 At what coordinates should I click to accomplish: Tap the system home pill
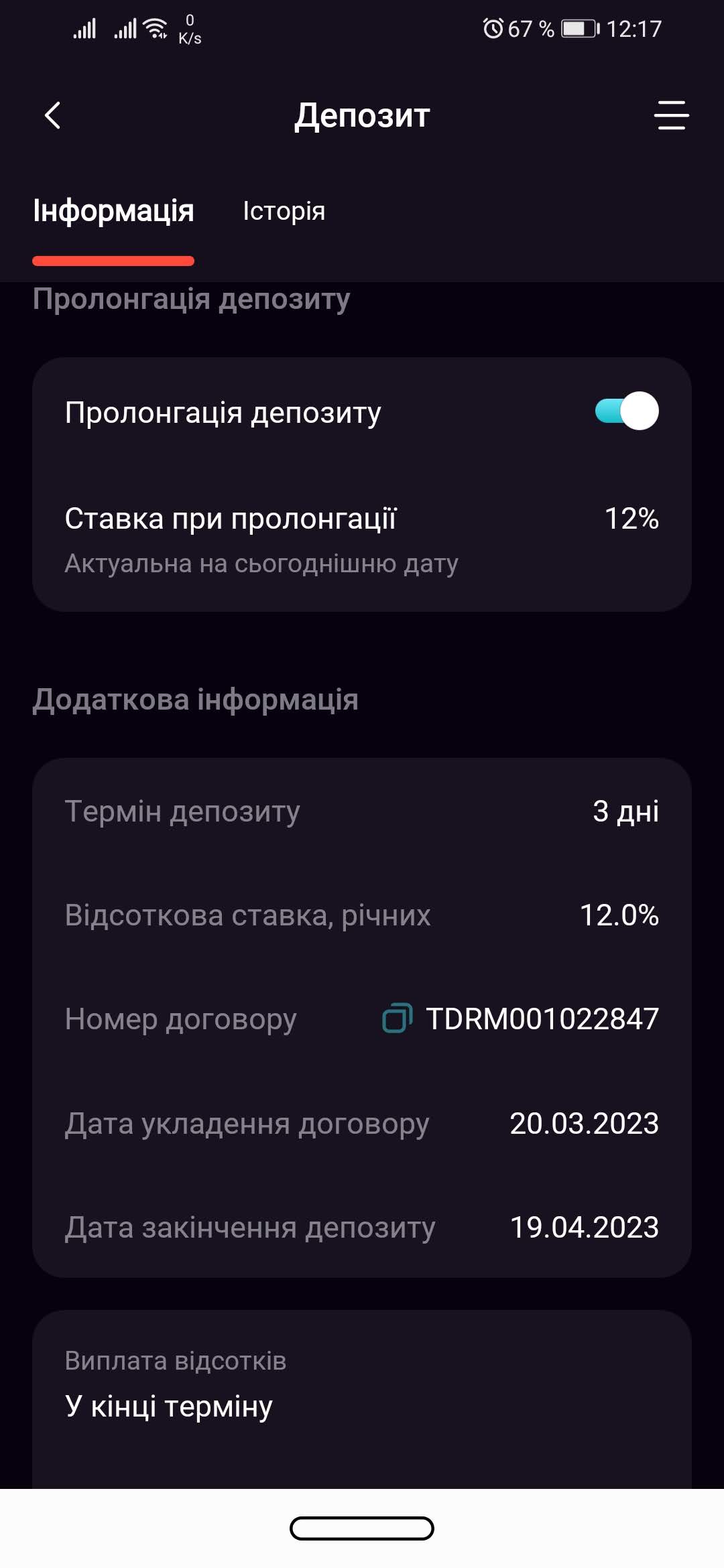[x=362, y=1528]
